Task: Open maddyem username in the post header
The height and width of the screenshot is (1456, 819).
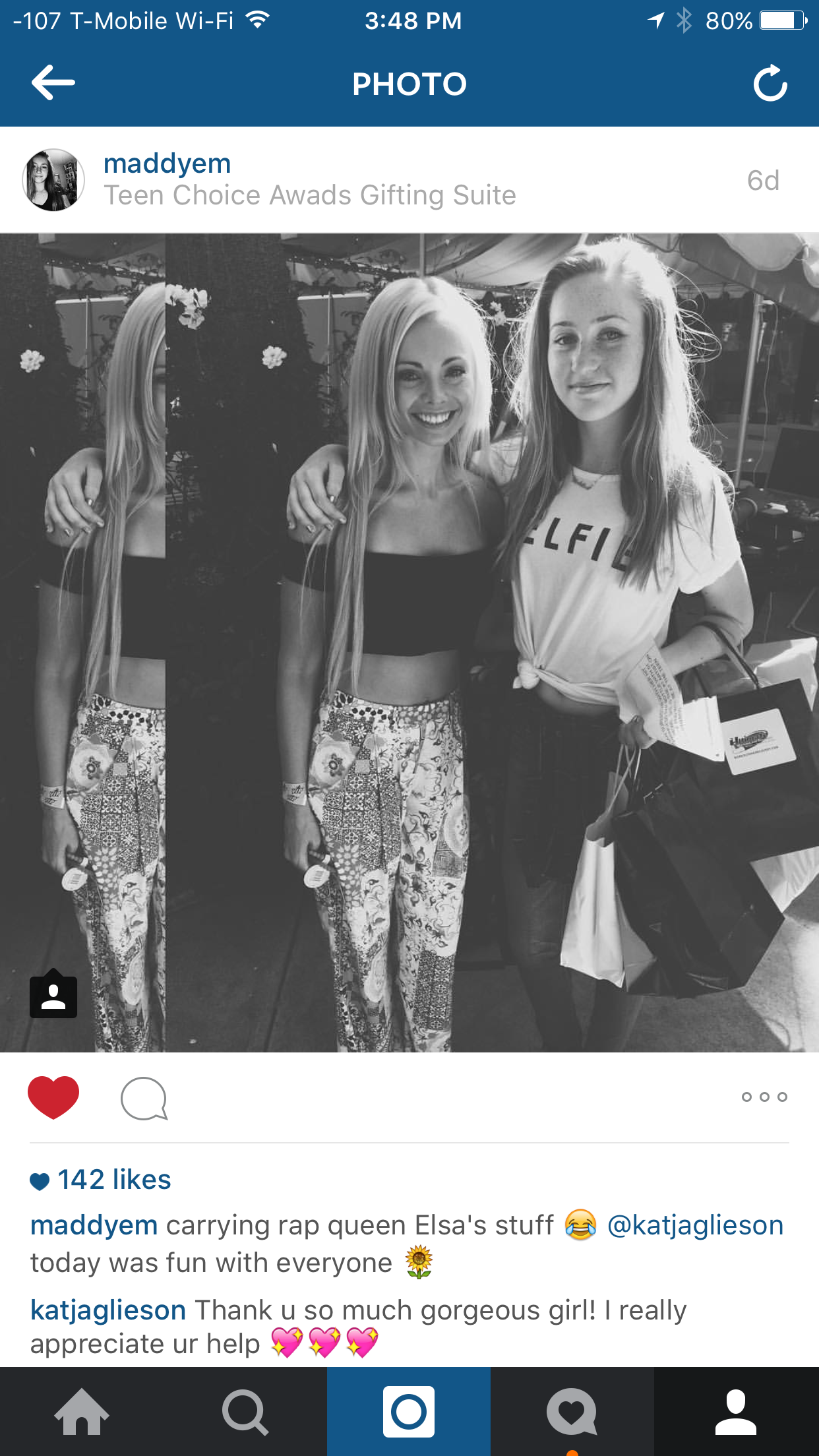Action: pyautogui.click(x=167, y=163)
